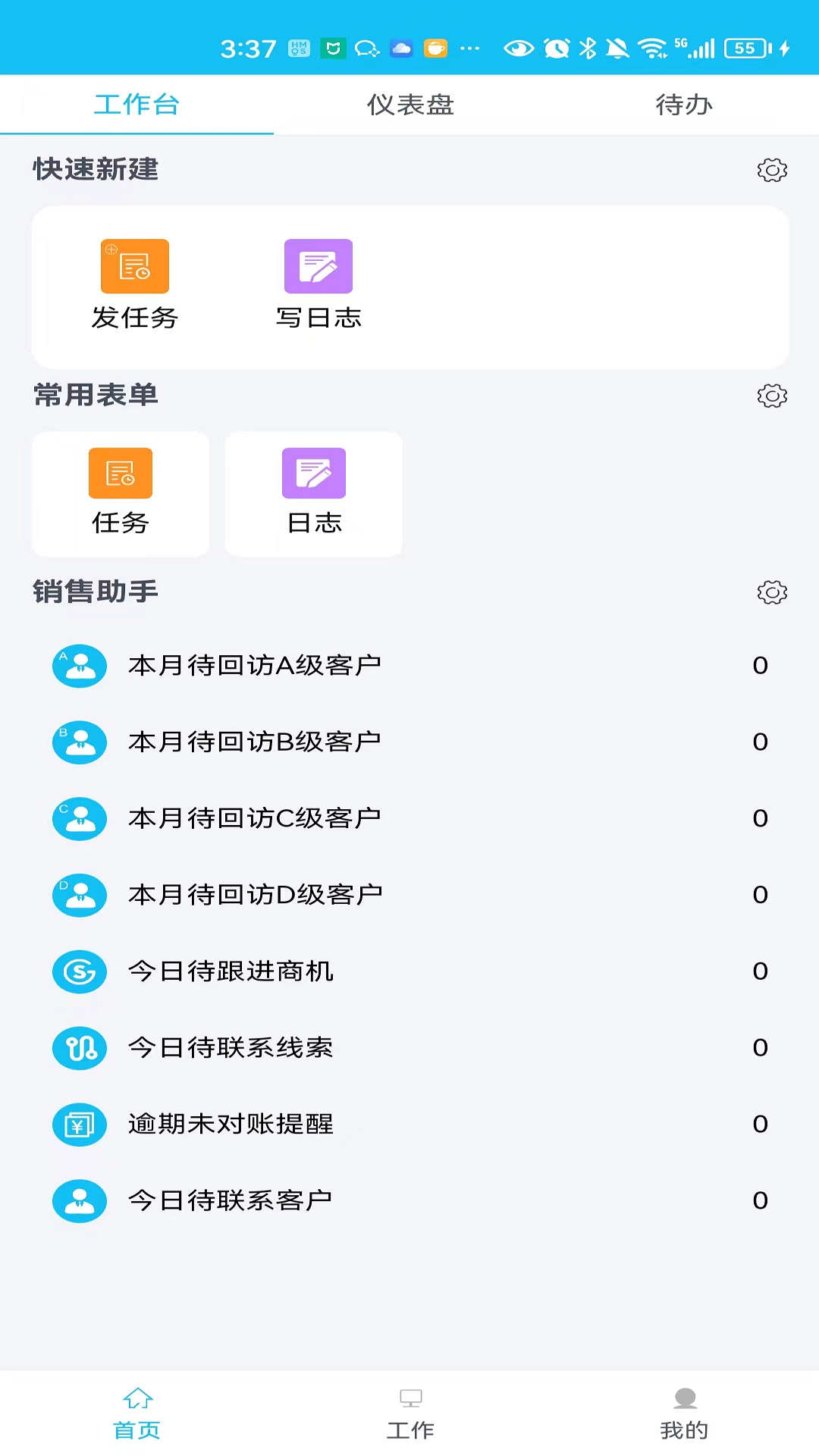Viewport: 819px width, 1456px height.
Task: Open 我的 from bottom navigation
Action: tap(683, 1410)
